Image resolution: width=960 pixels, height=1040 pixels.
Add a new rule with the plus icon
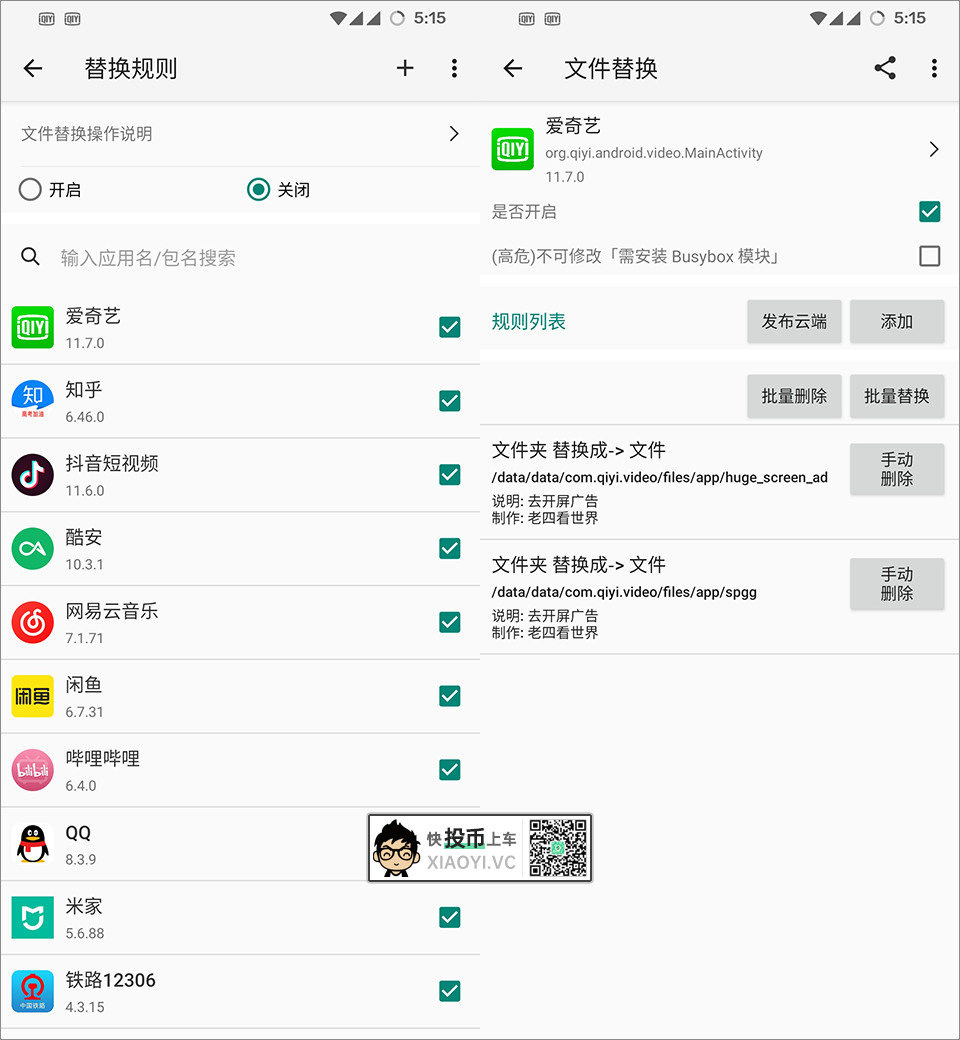click(x=405, y=68)
